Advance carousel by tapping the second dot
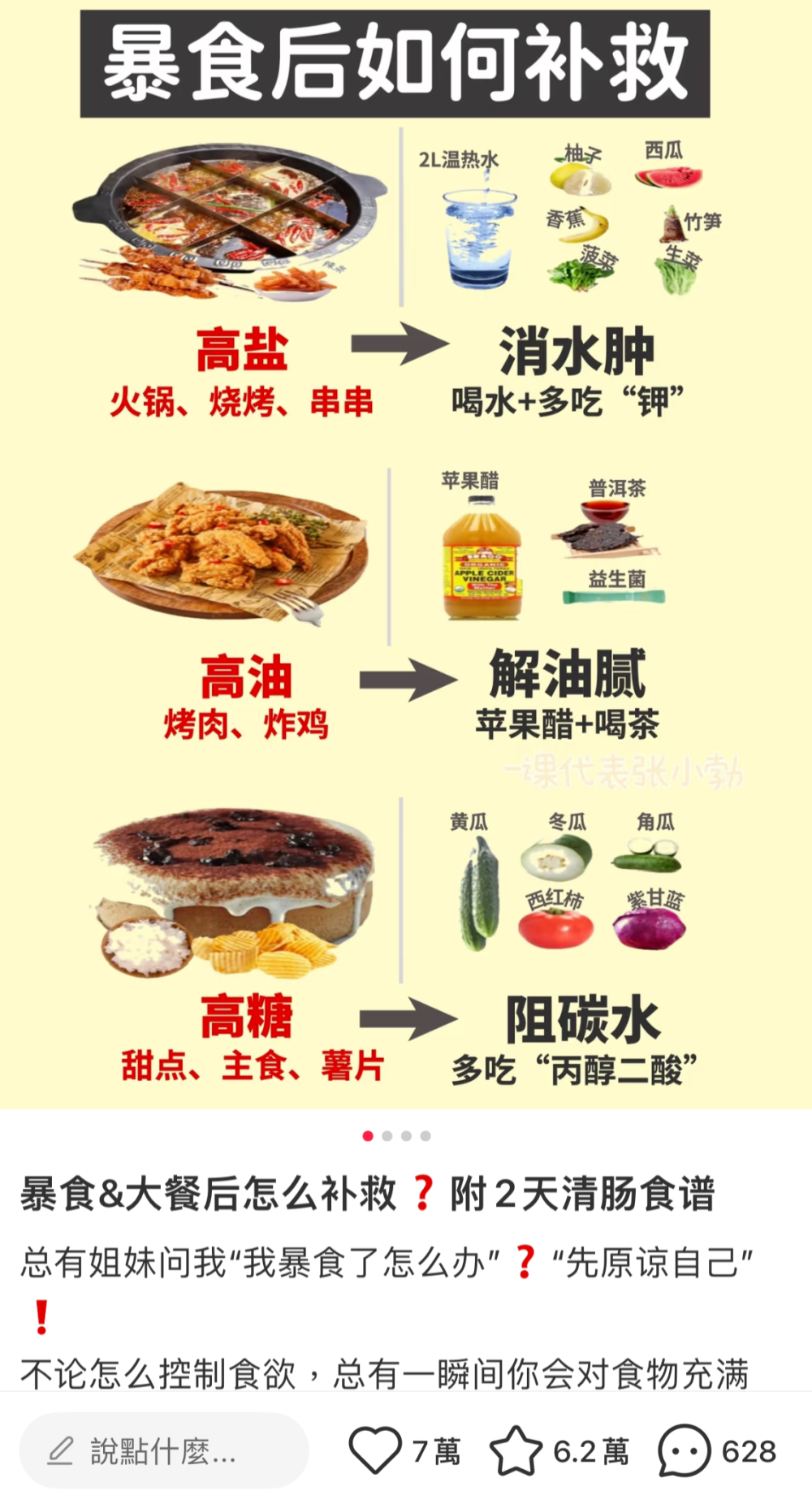This screenshot has width=812, height=1504. tap(387, 1135)
